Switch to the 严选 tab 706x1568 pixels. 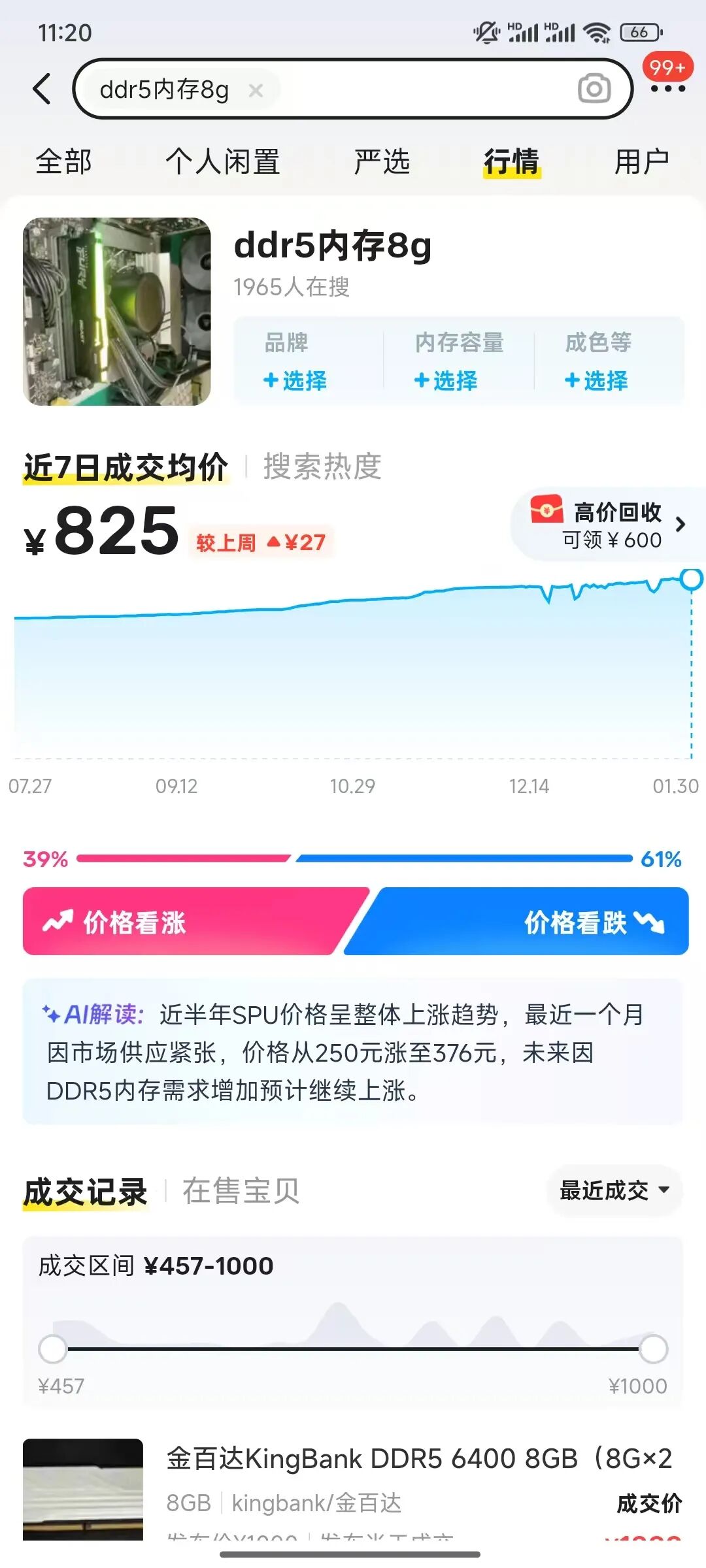[x=382, y=162]
